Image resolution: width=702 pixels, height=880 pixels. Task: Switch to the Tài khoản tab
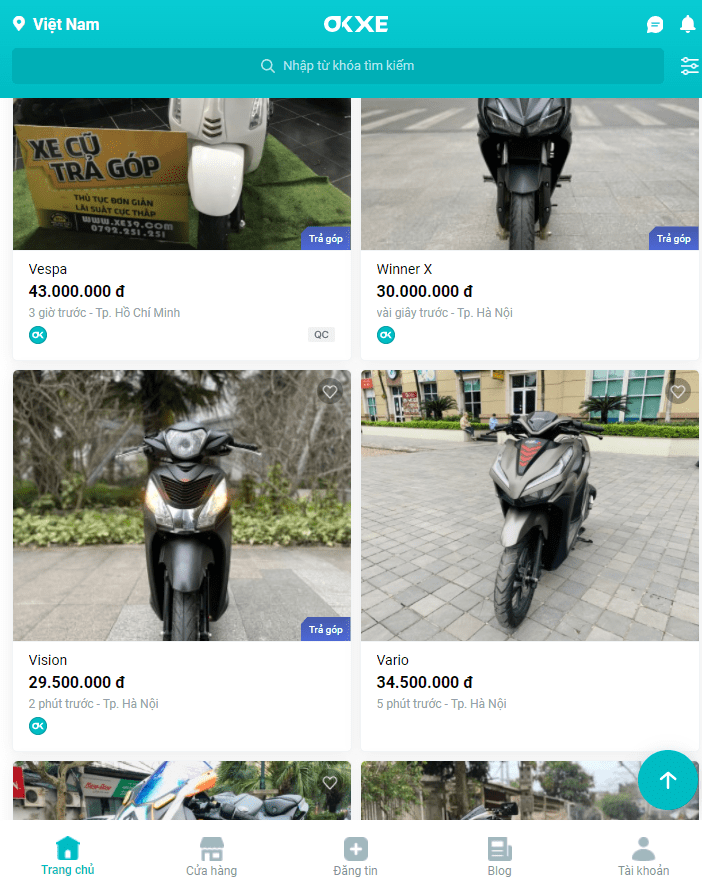(x=643, y=856)
